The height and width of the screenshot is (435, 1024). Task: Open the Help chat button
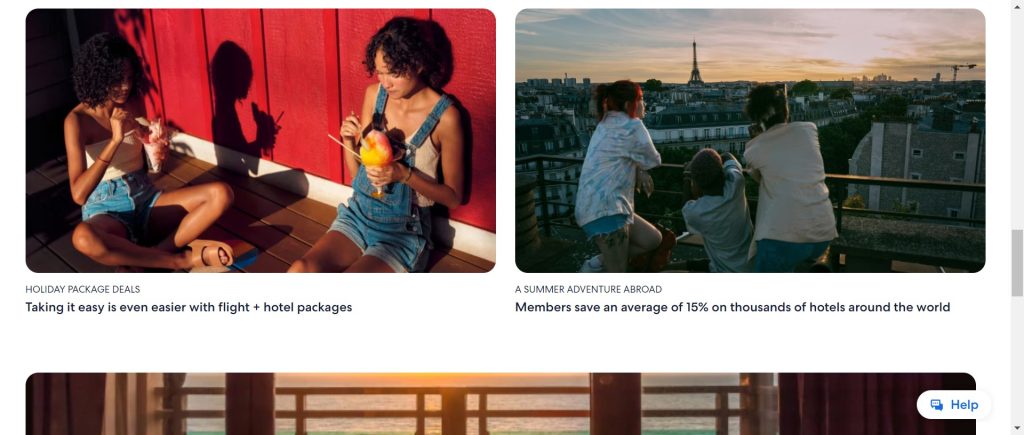click(954, 405)
